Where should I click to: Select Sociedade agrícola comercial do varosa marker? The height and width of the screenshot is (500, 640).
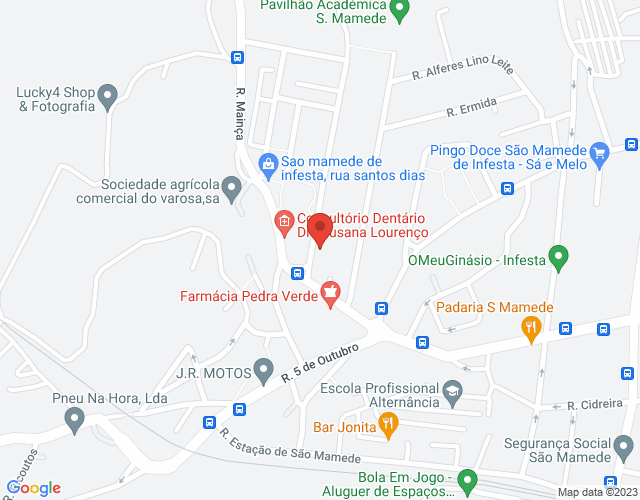coord(232,187)
